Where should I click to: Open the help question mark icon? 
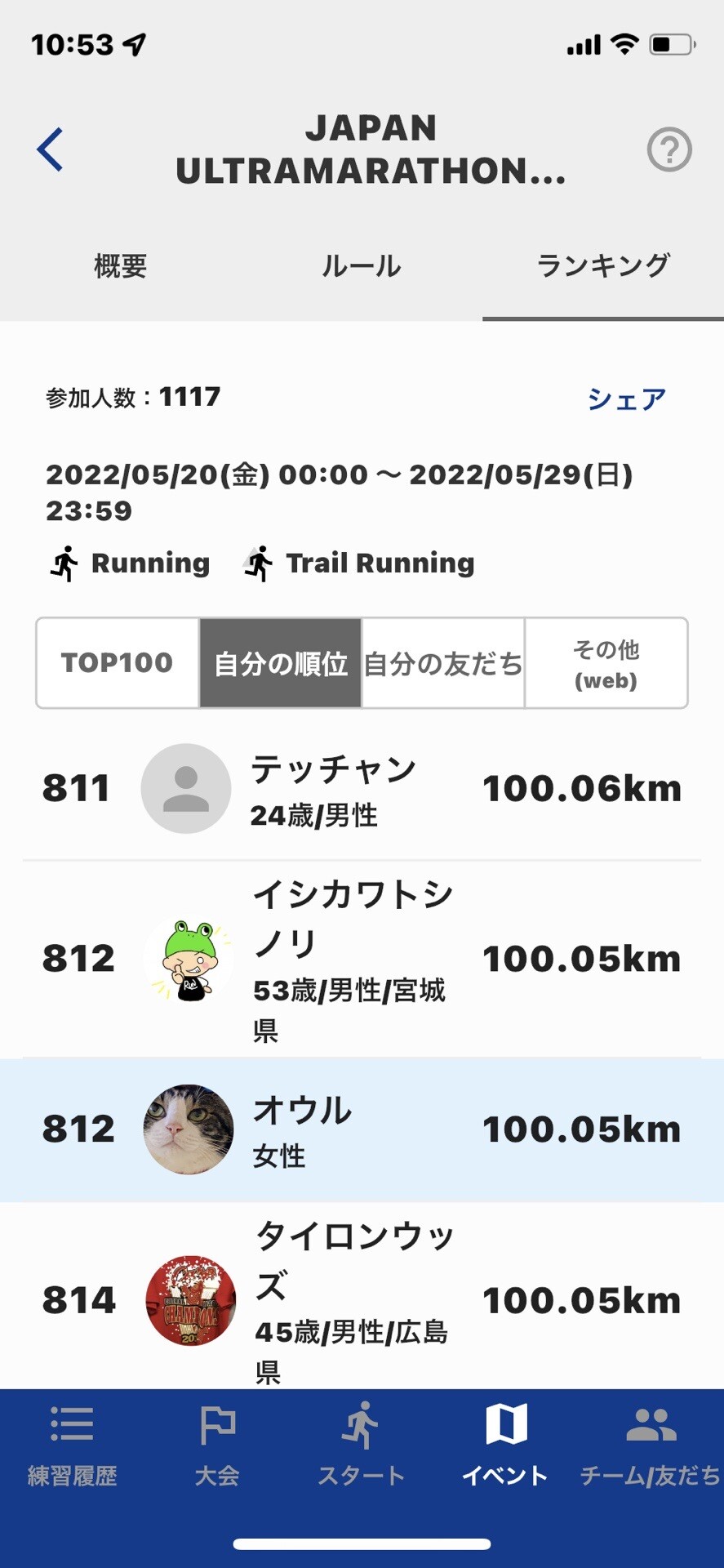click(669, 150)
